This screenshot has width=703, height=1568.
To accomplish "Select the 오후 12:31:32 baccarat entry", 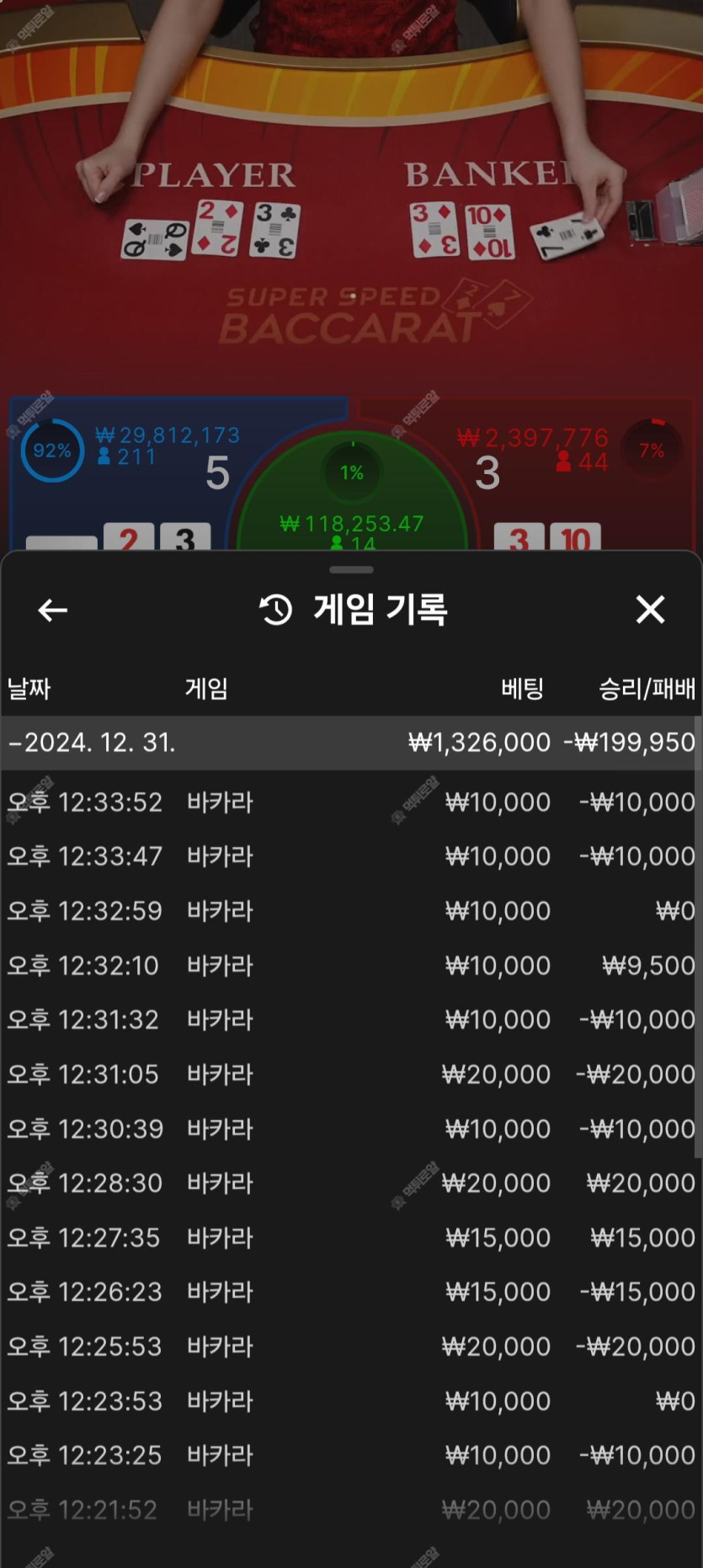I will tap(349, 1020).
